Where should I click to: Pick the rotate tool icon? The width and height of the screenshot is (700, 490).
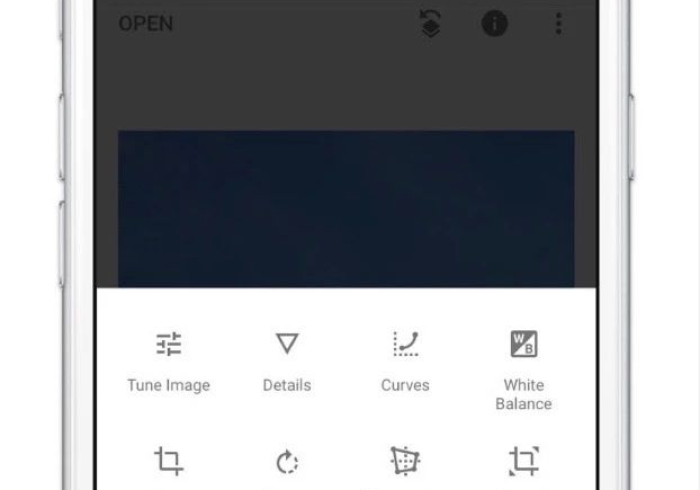click(x=287, y=462)
